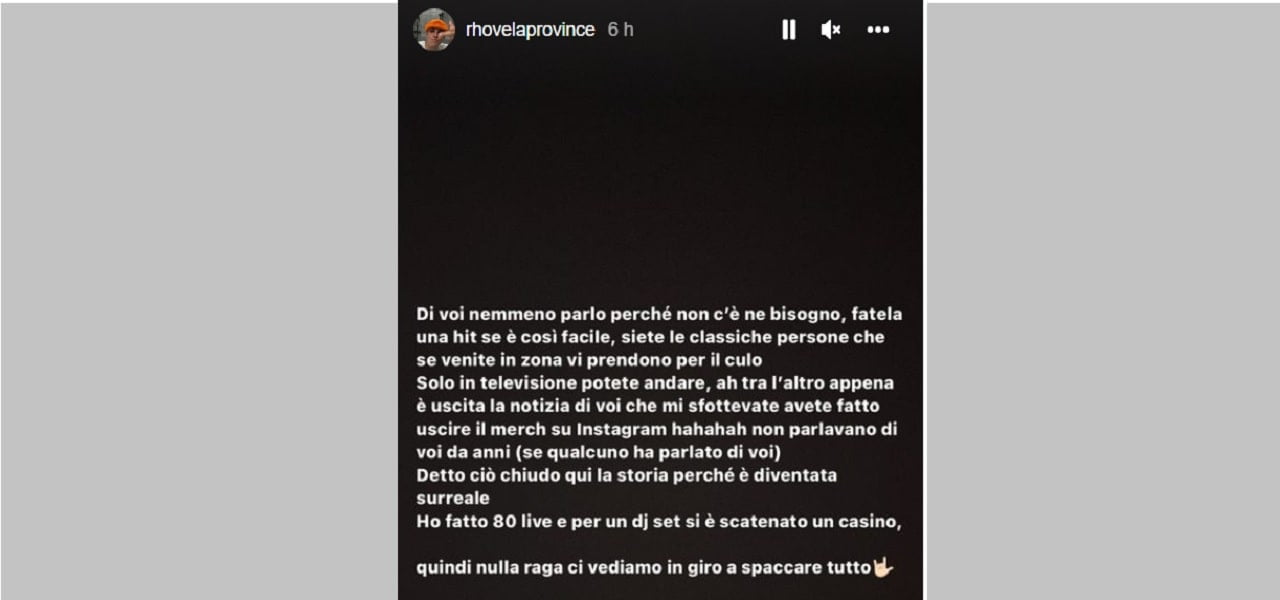Screen dimensions: 1280x600
Task: Open rhovelaprovince profile picture
Action: (434, 29)
